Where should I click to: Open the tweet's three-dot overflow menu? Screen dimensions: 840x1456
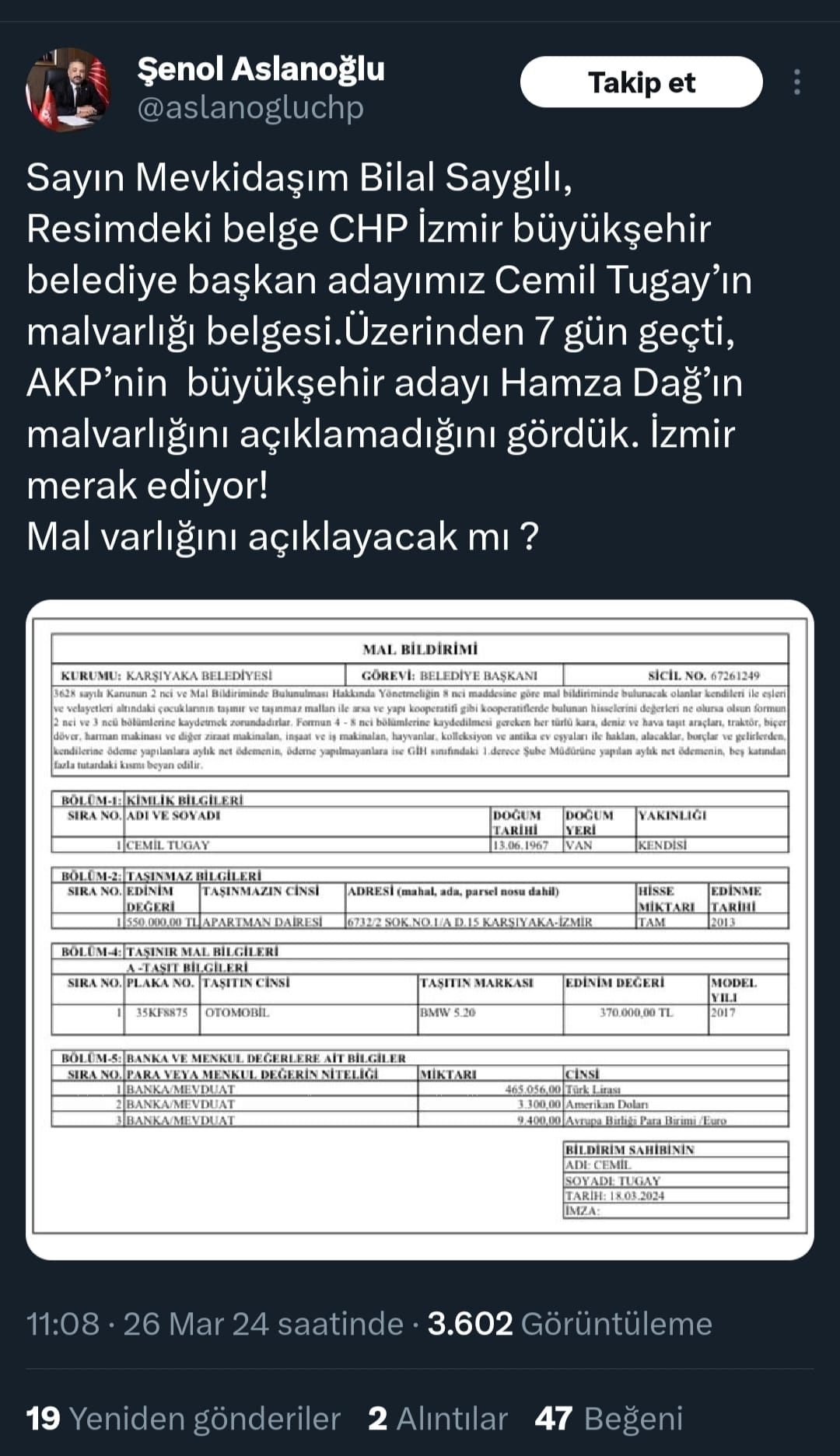(x=797, y=82)
